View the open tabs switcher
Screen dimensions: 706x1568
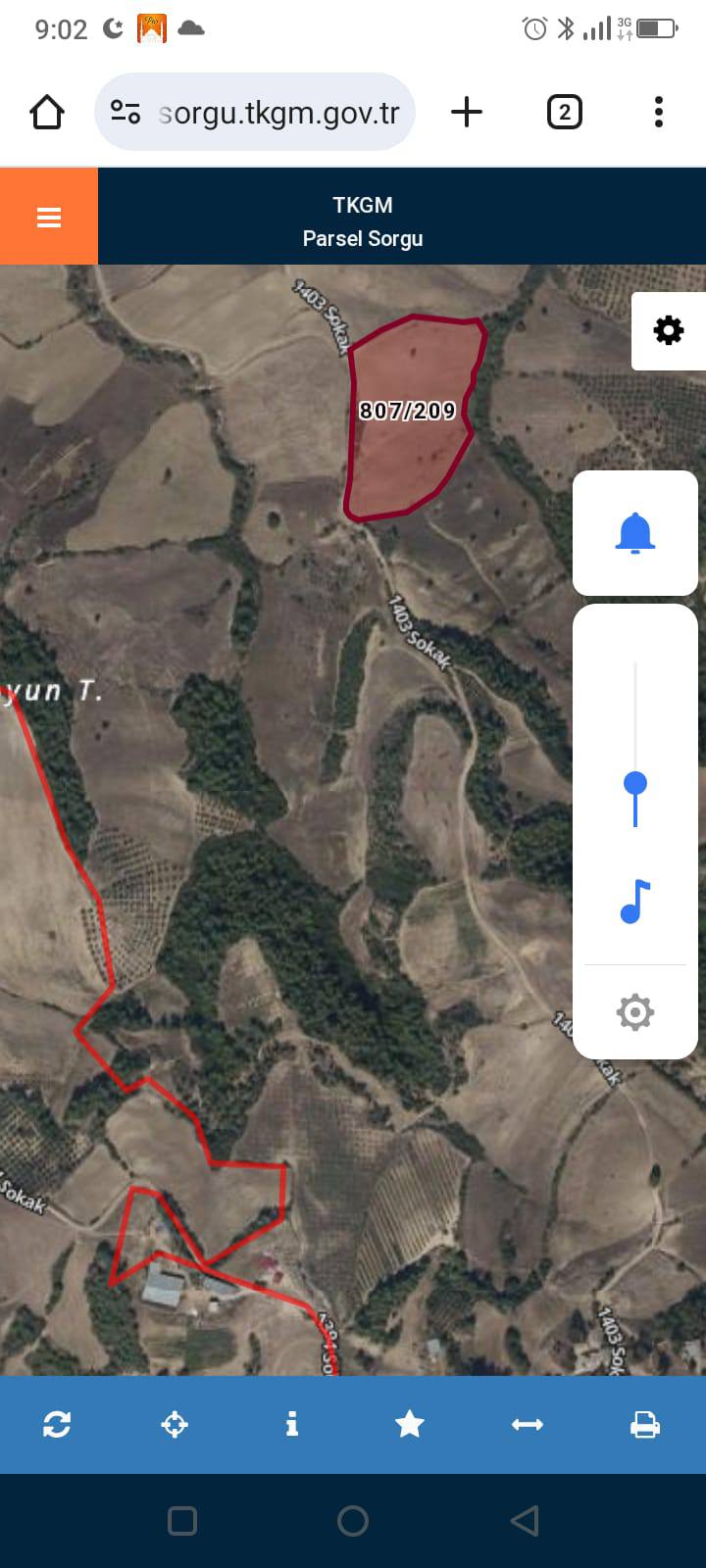(x=564, y=113)
